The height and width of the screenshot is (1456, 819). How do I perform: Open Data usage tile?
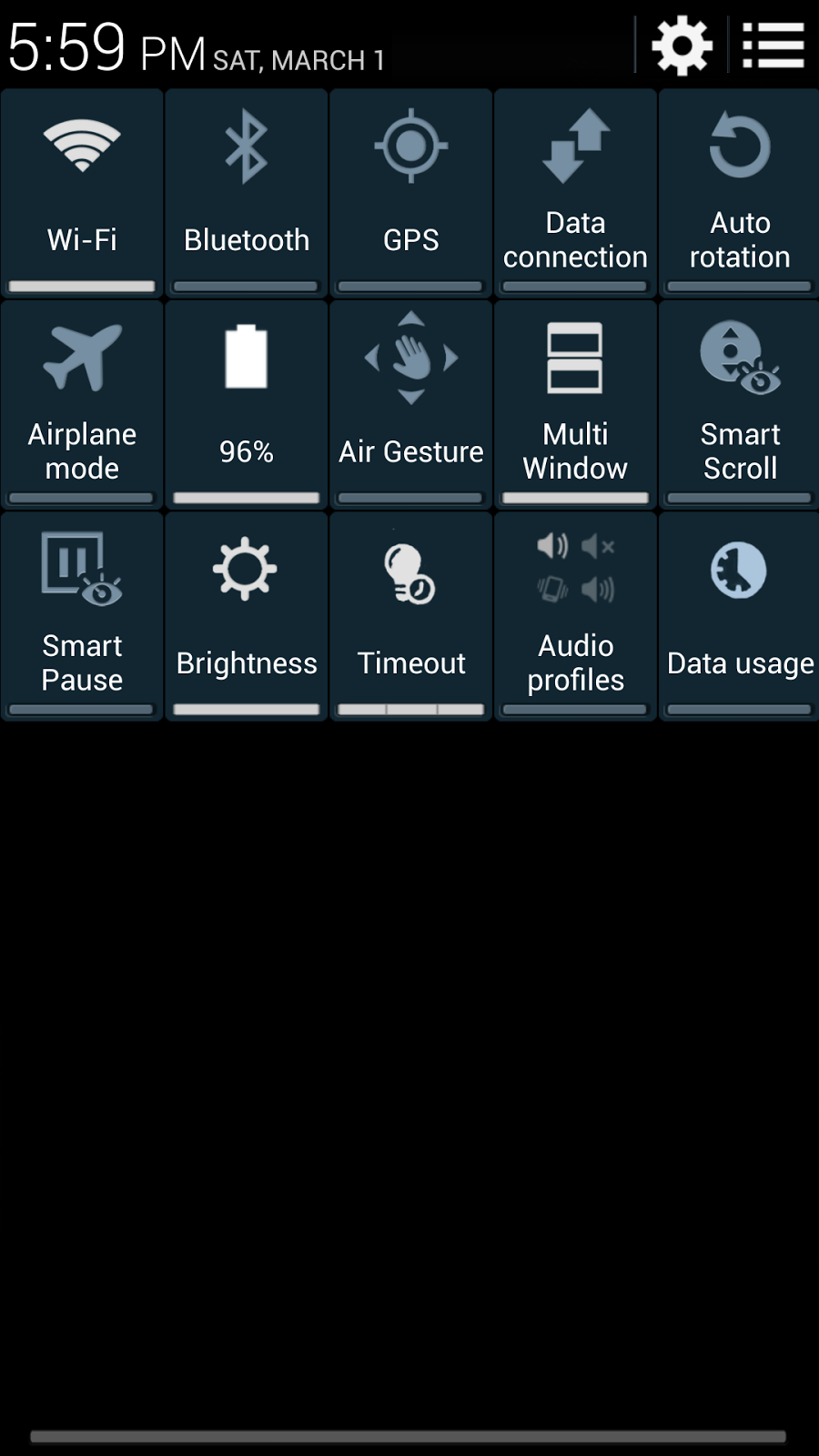(x=740, y=616)
